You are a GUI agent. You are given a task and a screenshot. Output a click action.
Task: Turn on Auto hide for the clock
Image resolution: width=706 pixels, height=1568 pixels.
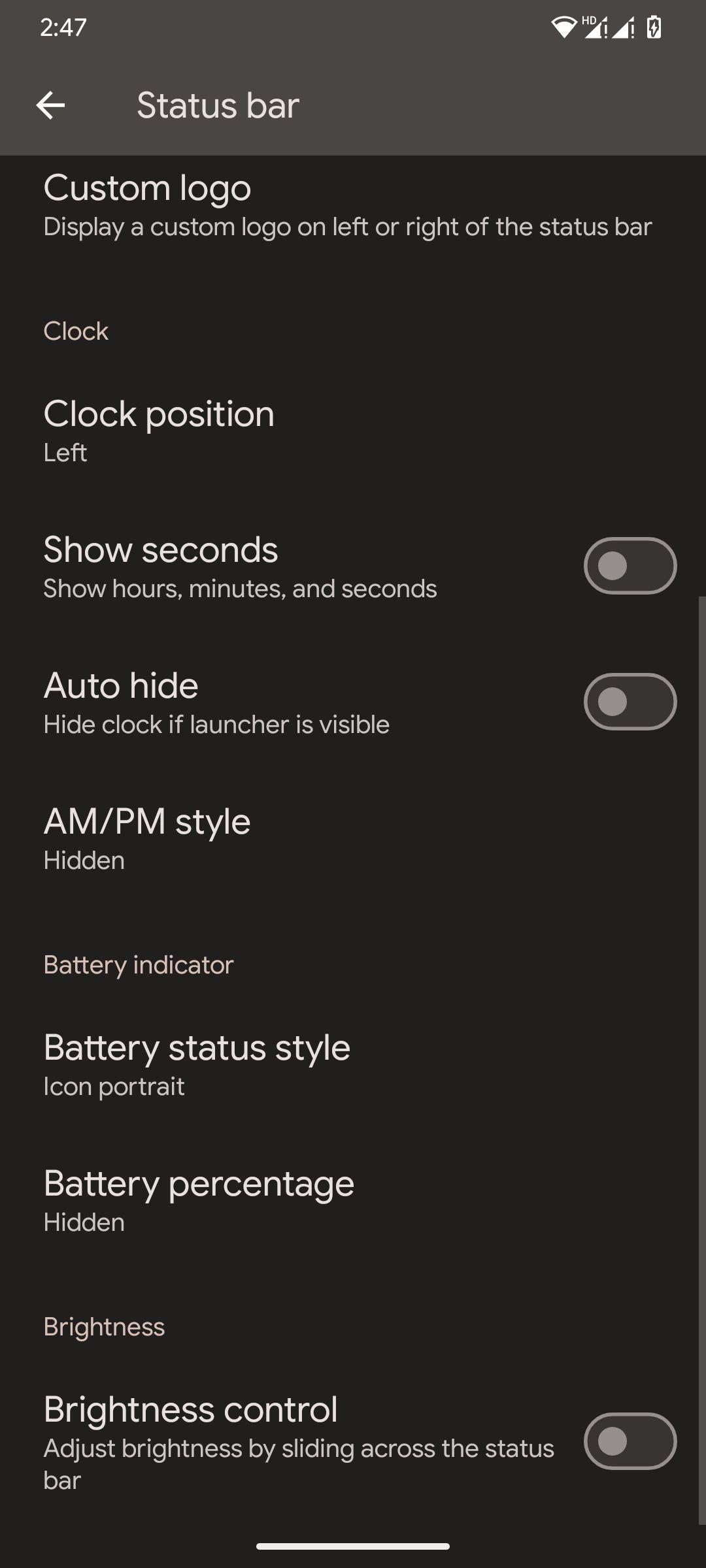tap(630, 702)
